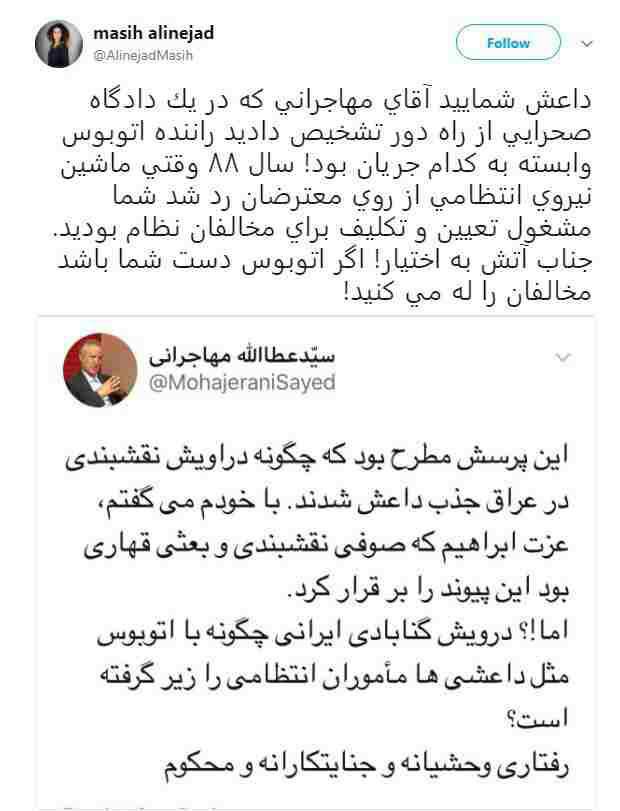Open masih alinejad's profile picture
This screenshot has height=811, width=620.
[57, 44]
